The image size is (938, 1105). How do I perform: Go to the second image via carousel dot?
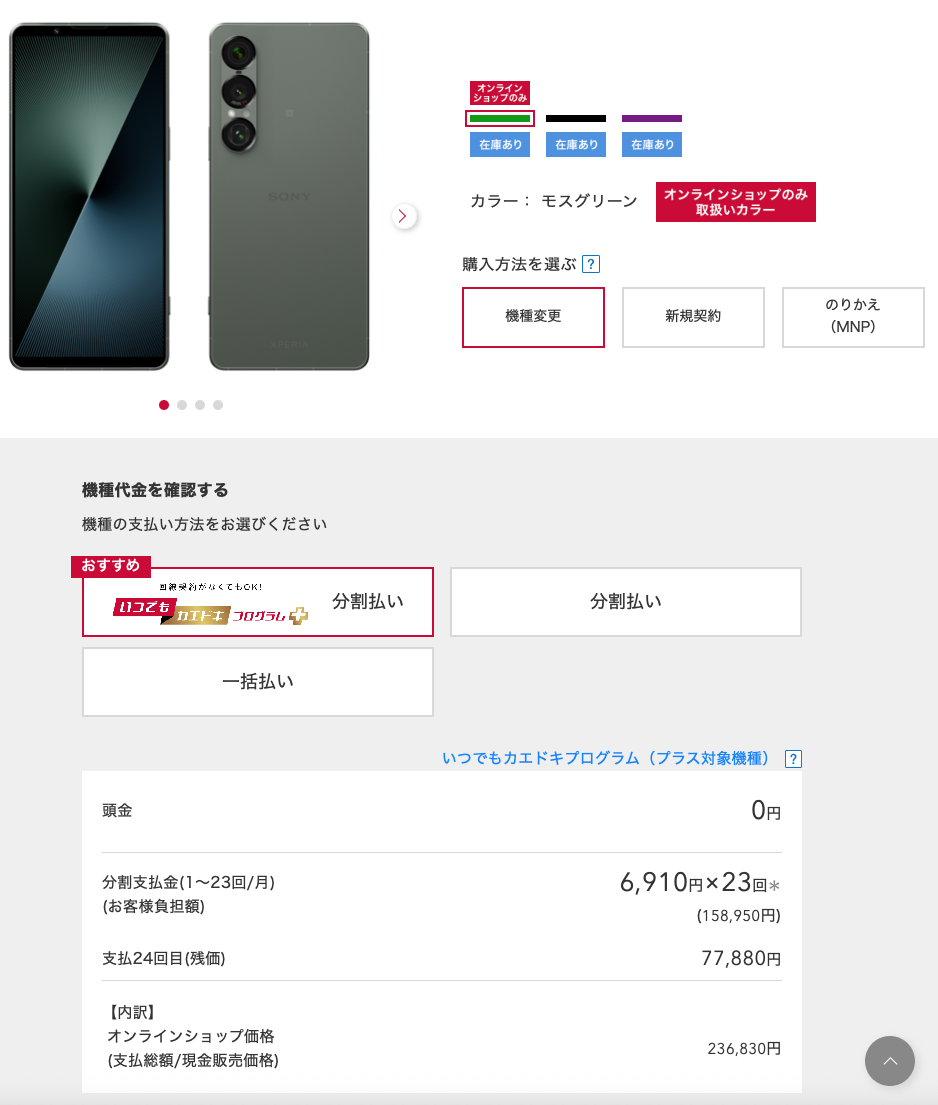[182, 405]
